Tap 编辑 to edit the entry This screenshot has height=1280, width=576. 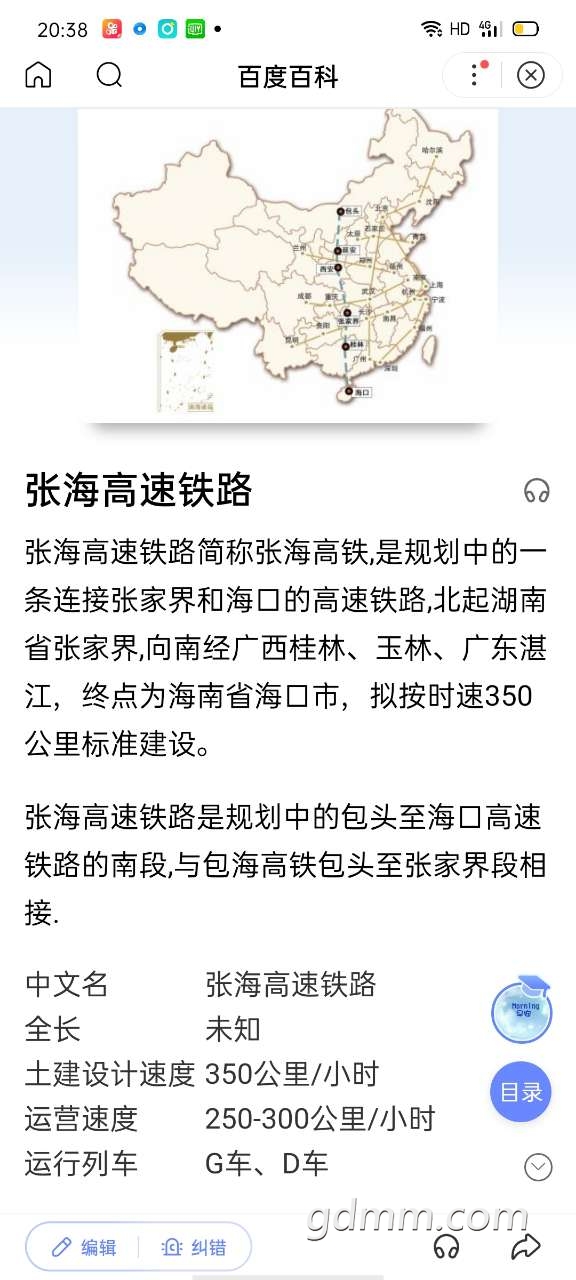pos(85,1247)
